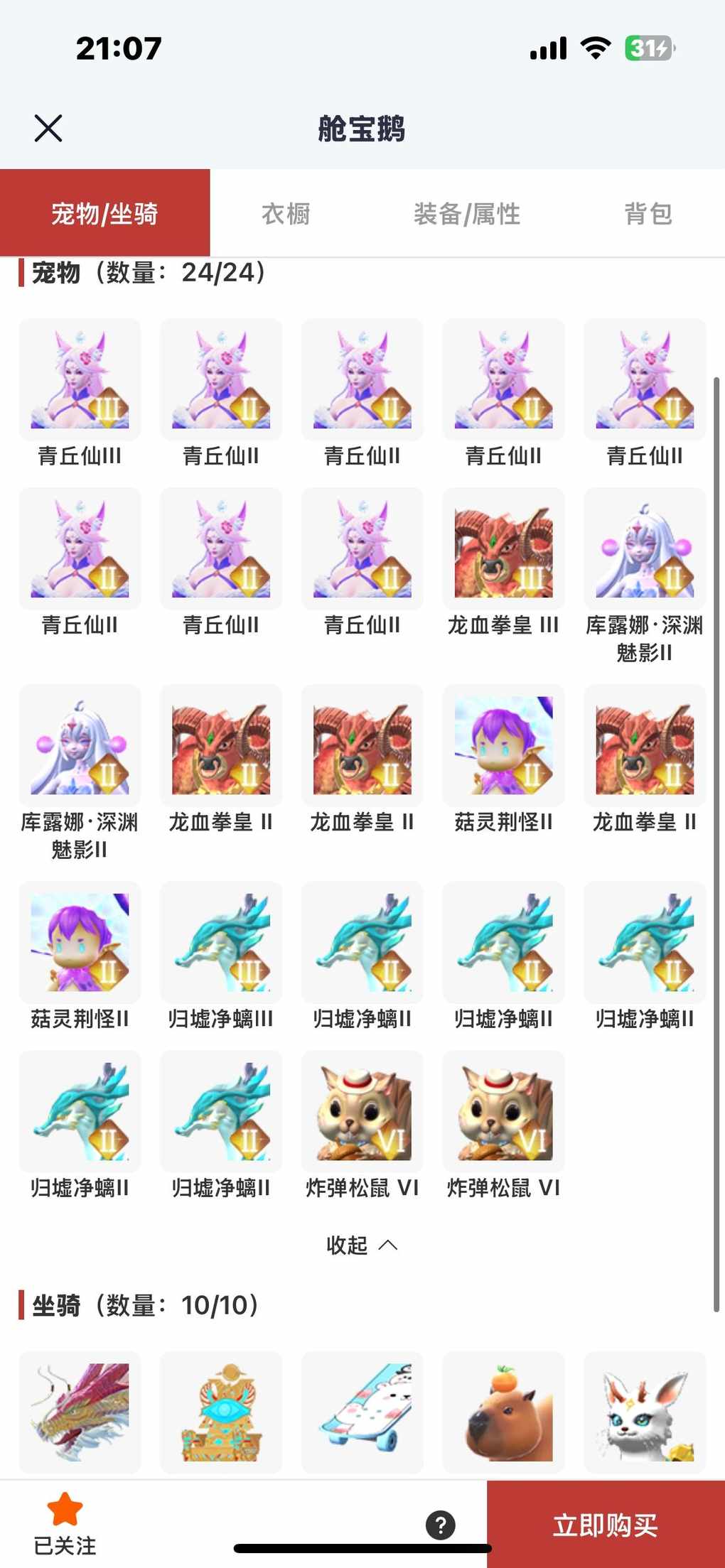The width and height of the screenshot is (725, 1568).
Task: Collapse the pet list with 收起
Action: click(x=361, y=1245)
